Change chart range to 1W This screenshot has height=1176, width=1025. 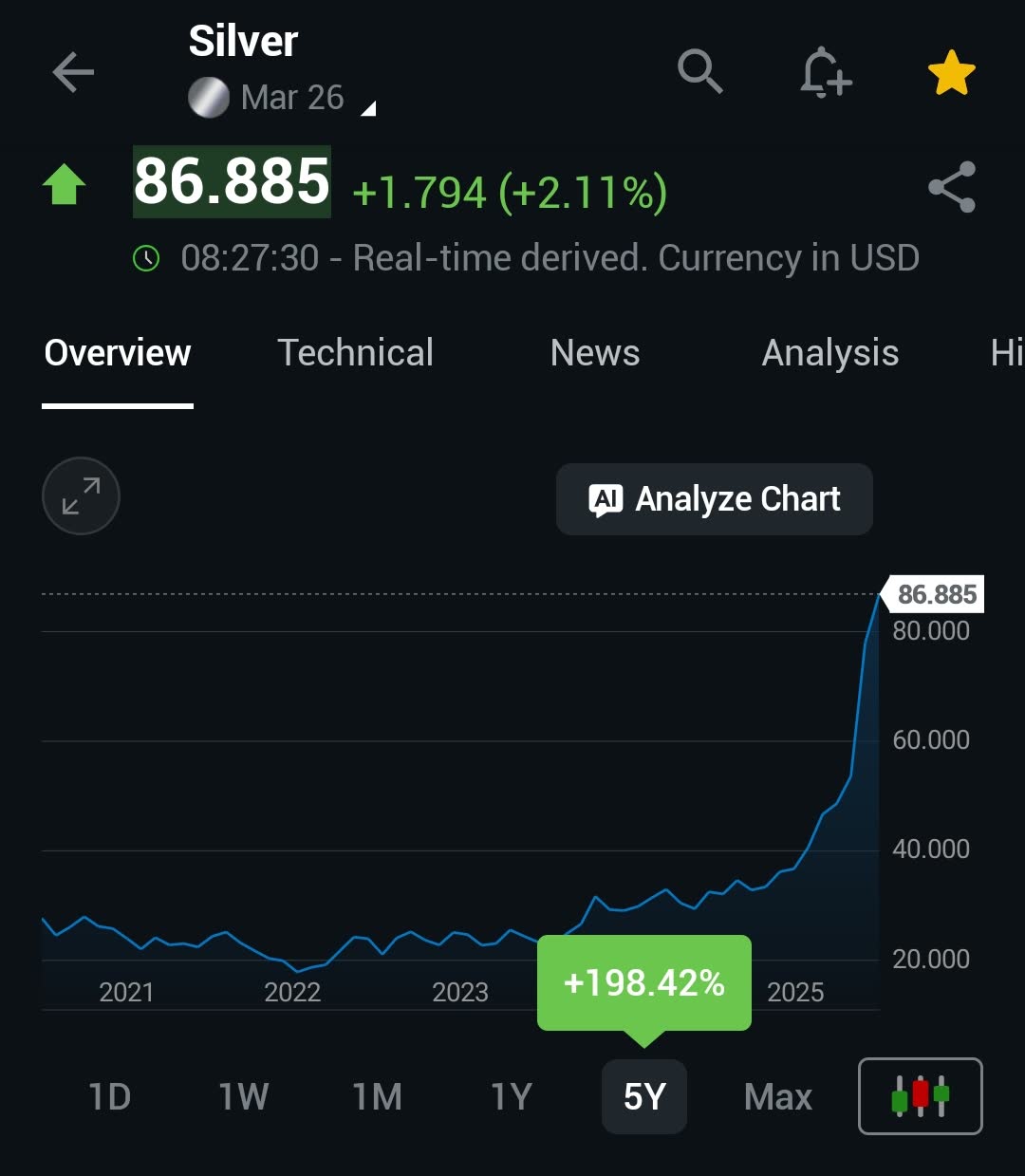[244, 1097]
